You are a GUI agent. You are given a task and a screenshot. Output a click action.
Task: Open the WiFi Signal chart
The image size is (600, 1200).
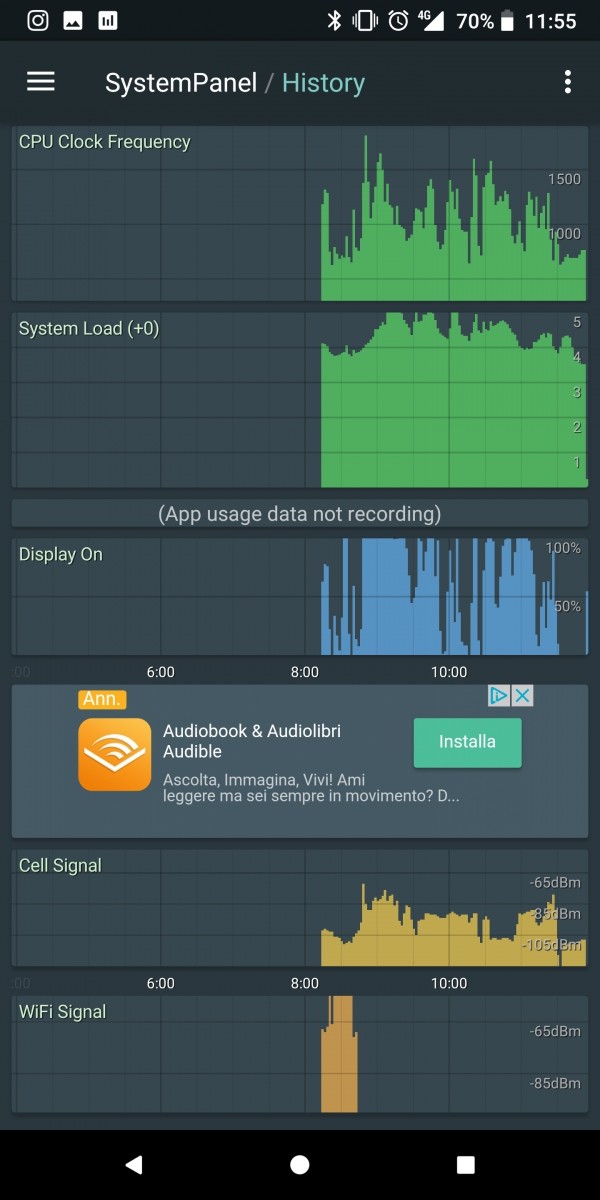300,1054
